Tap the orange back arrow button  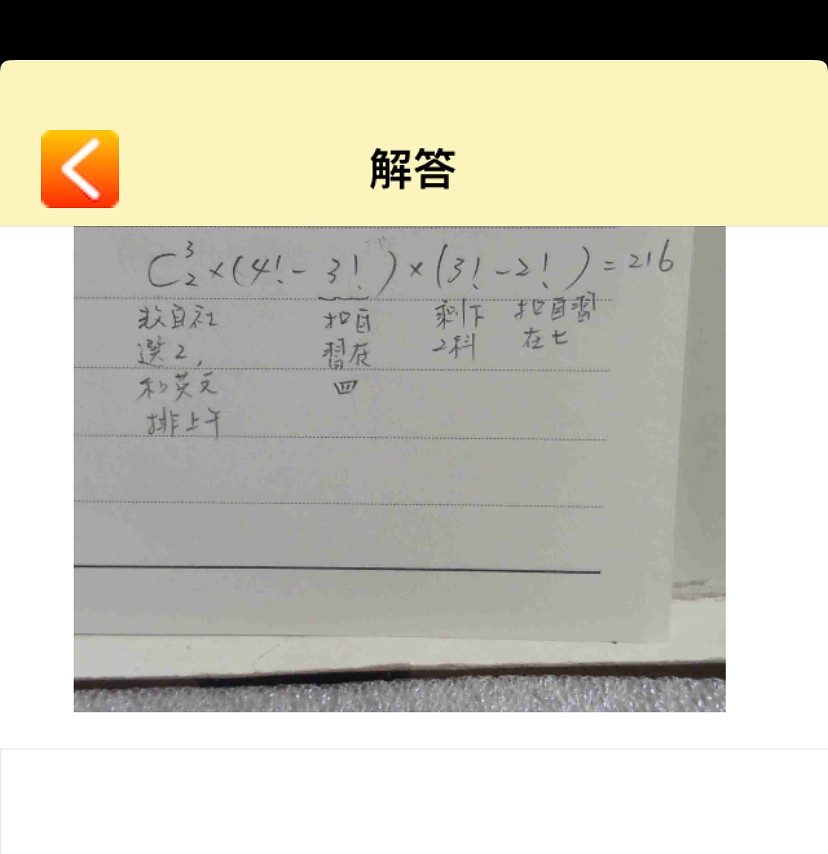tap(80, 169)
